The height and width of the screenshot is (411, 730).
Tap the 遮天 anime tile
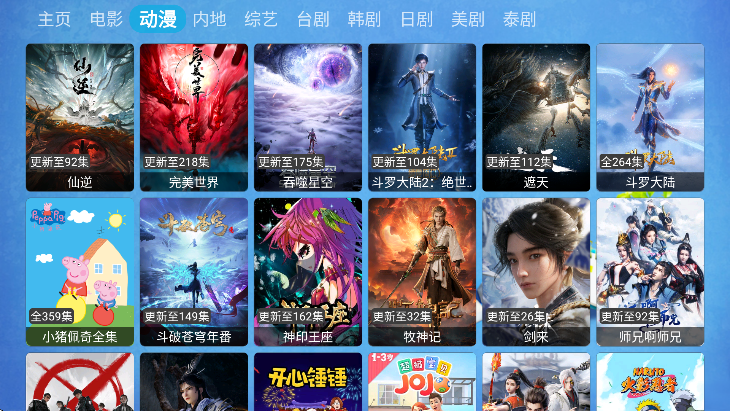tap(536, 116)
